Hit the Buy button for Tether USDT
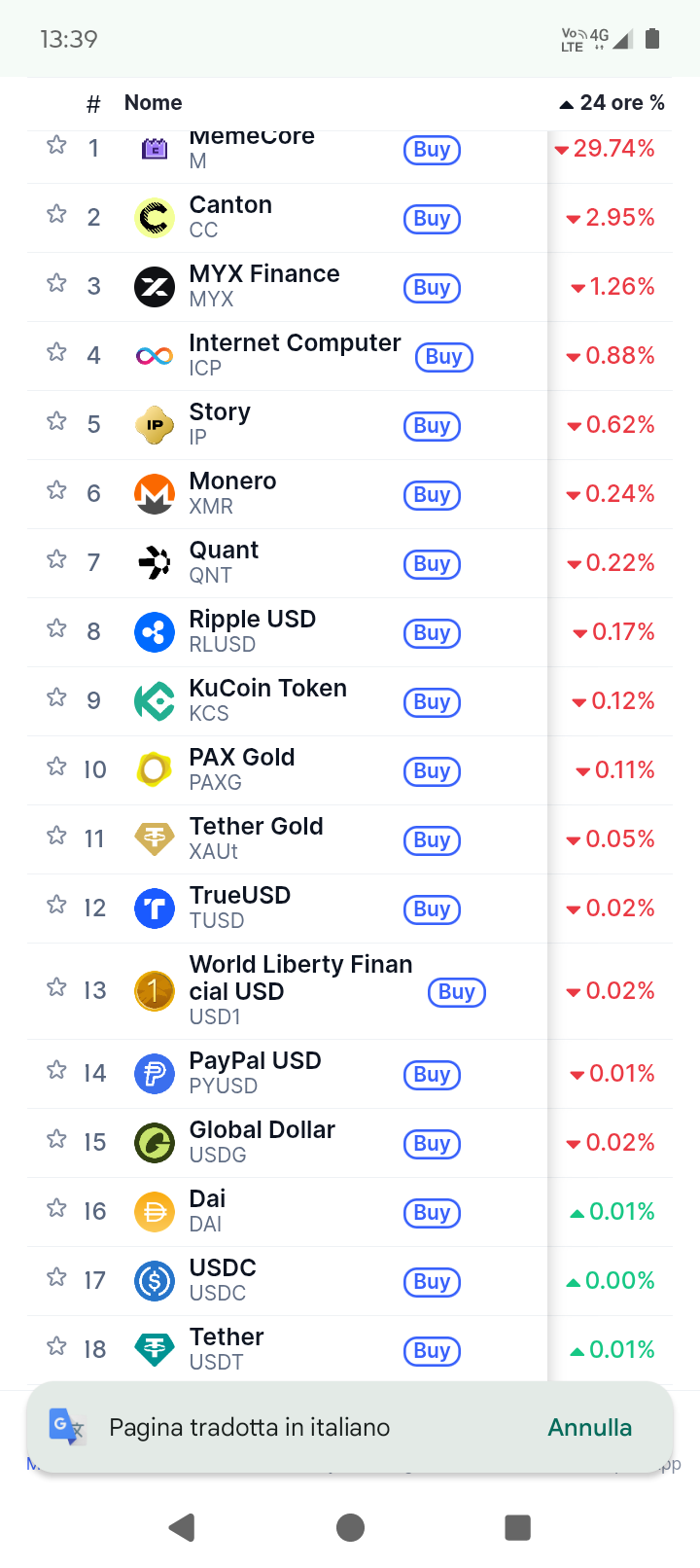The width and height of the screenshot is (700, 1568). [432, 1351]
